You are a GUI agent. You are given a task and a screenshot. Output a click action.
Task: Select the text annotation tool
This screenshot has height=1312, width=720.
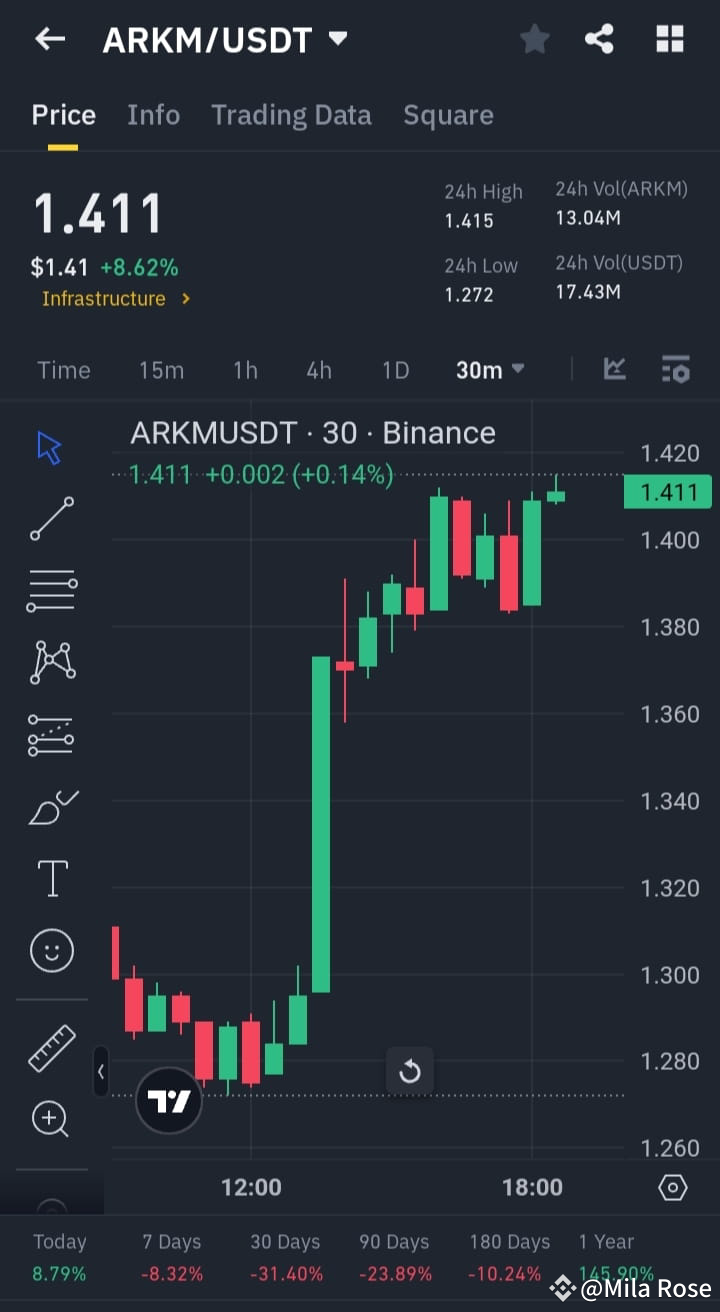tap(51, 878)
